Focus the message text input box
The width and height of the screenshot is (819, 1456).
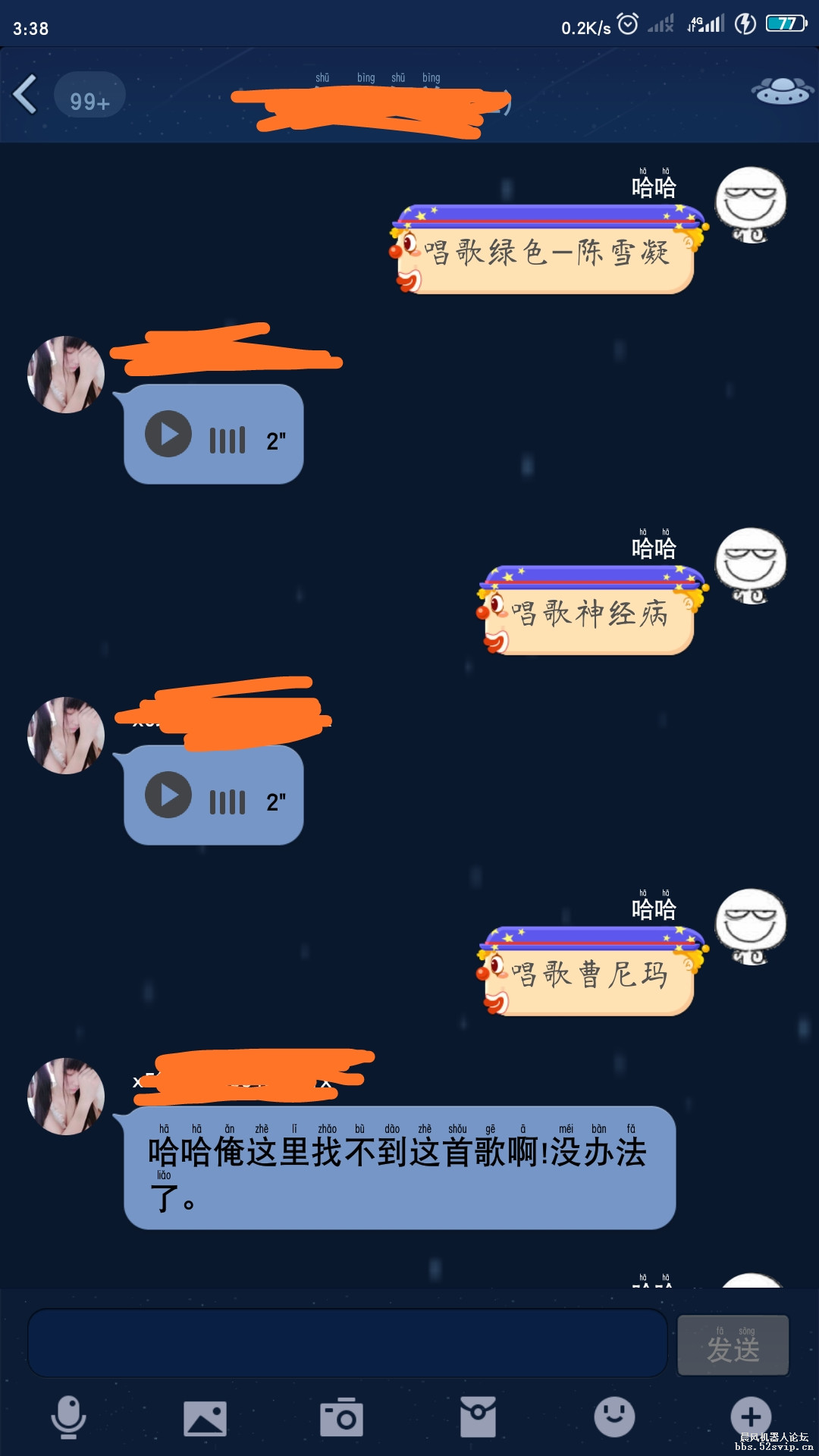point(347,1343)
